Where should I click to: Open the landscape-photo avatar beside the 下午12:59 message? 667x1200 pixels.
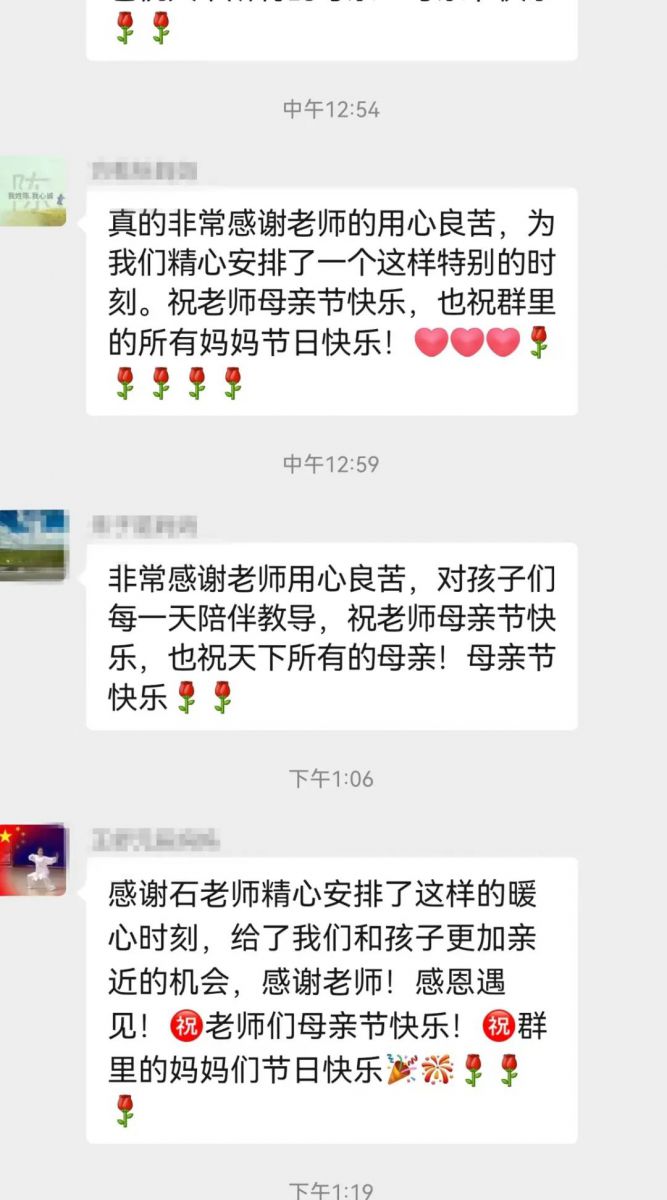pyautogui.click(x=33, y=545)
